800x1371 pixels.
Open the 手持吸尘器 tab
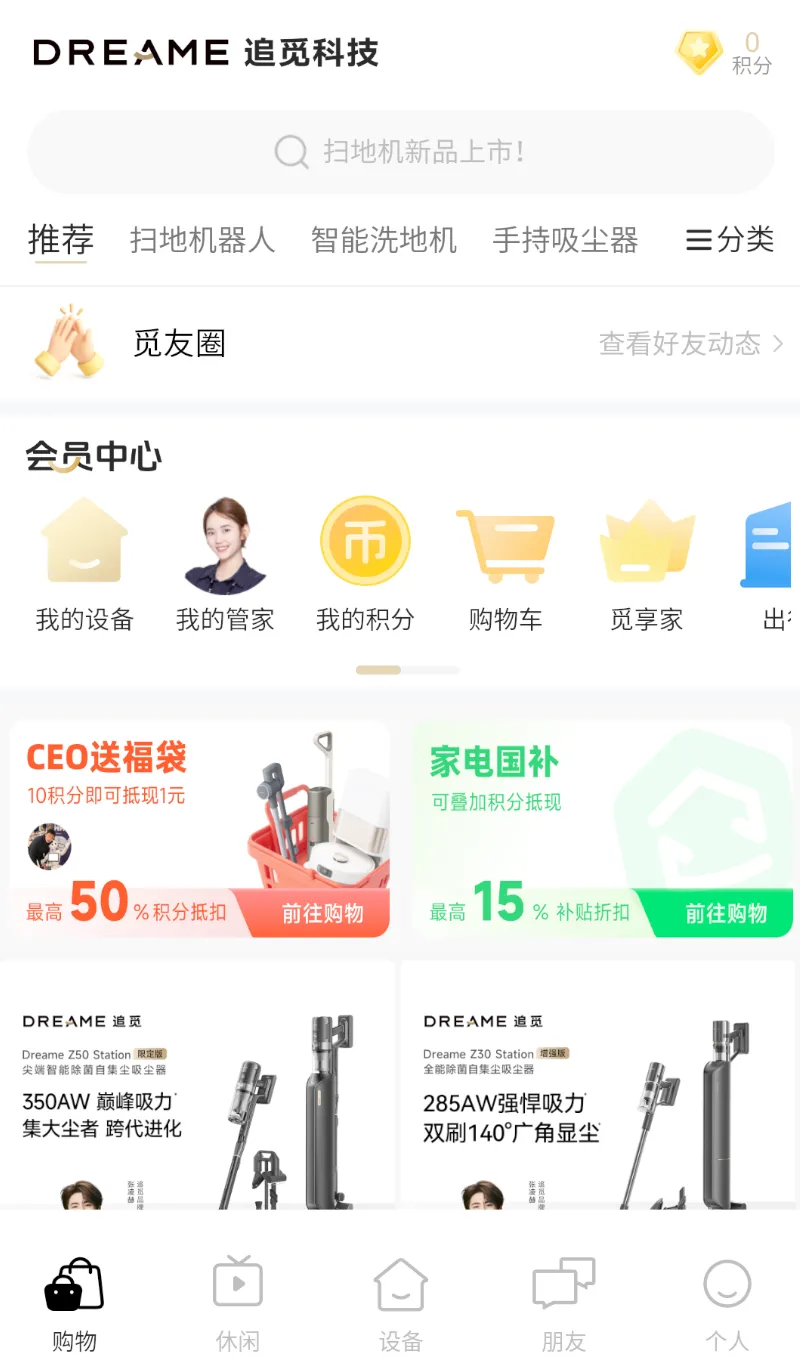click(x=566, y=240)
